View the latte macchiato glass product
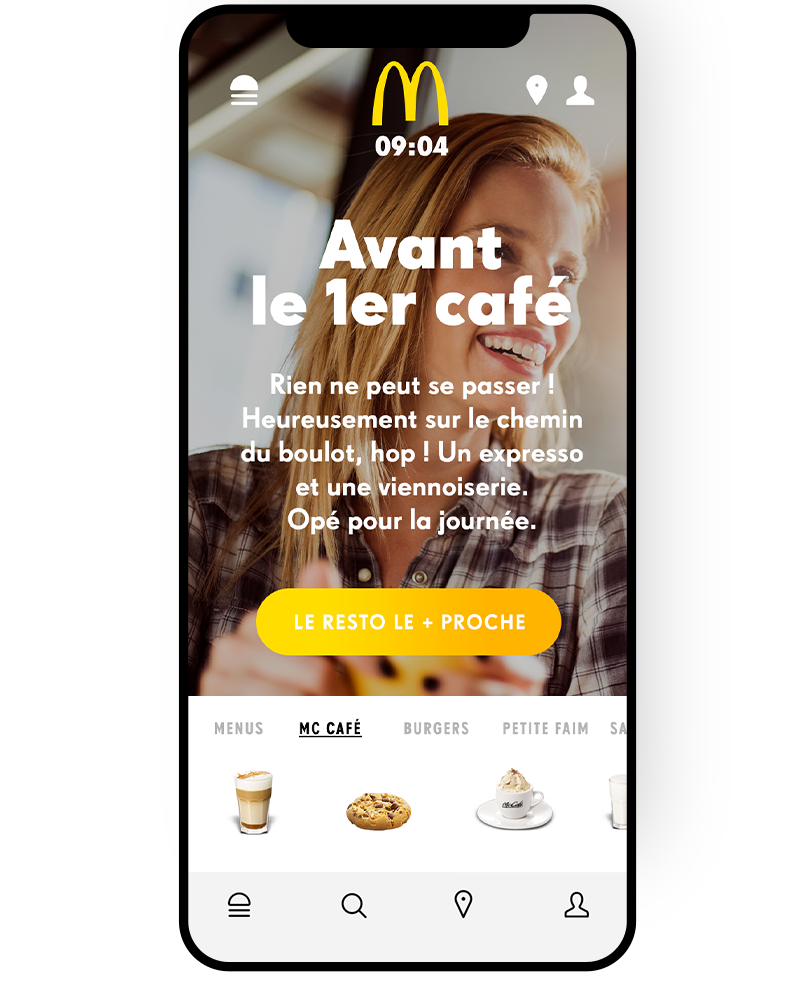This screenshot has width=800, height=1000. tap(252, 802)
